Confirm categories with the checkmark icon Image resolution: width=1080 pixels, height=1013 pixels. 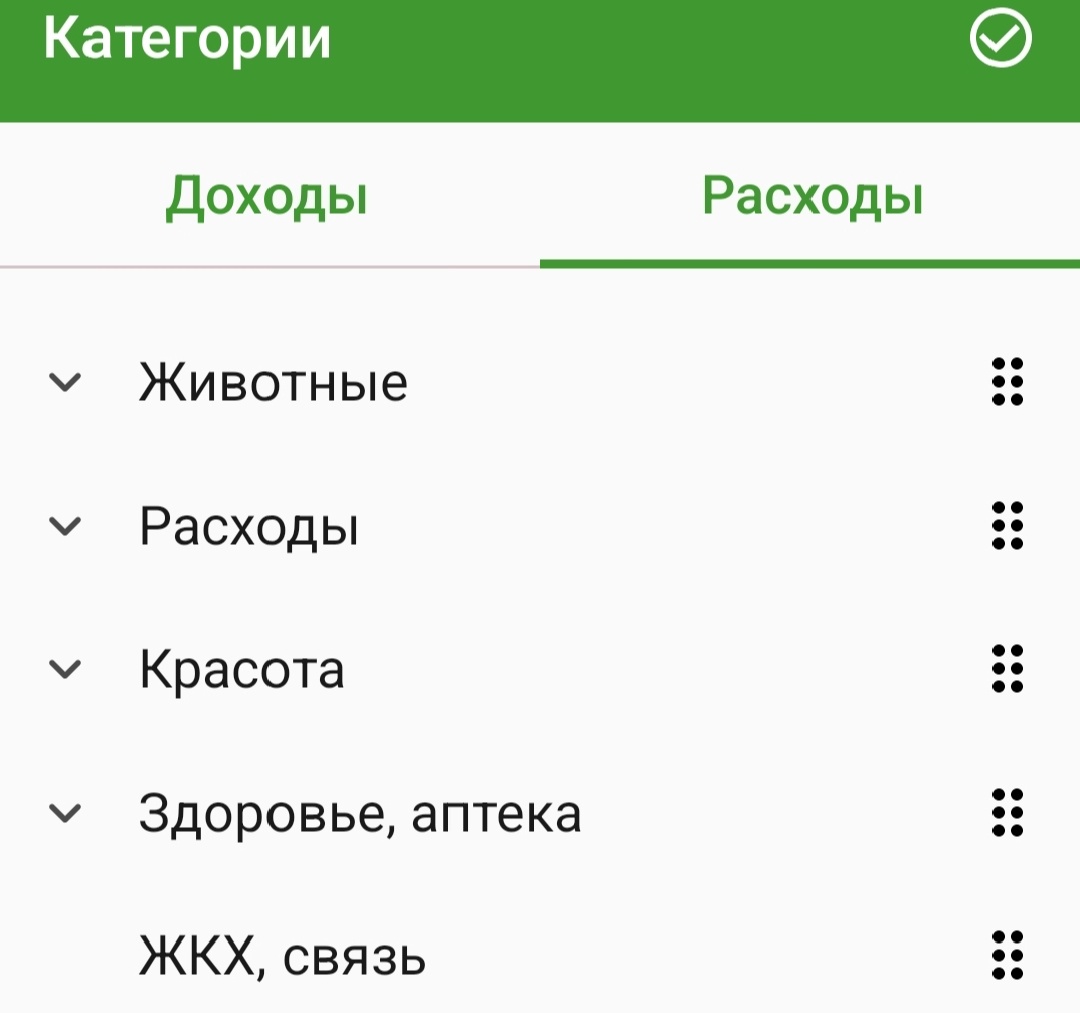pyautogui.click(x=1000, y=38)
